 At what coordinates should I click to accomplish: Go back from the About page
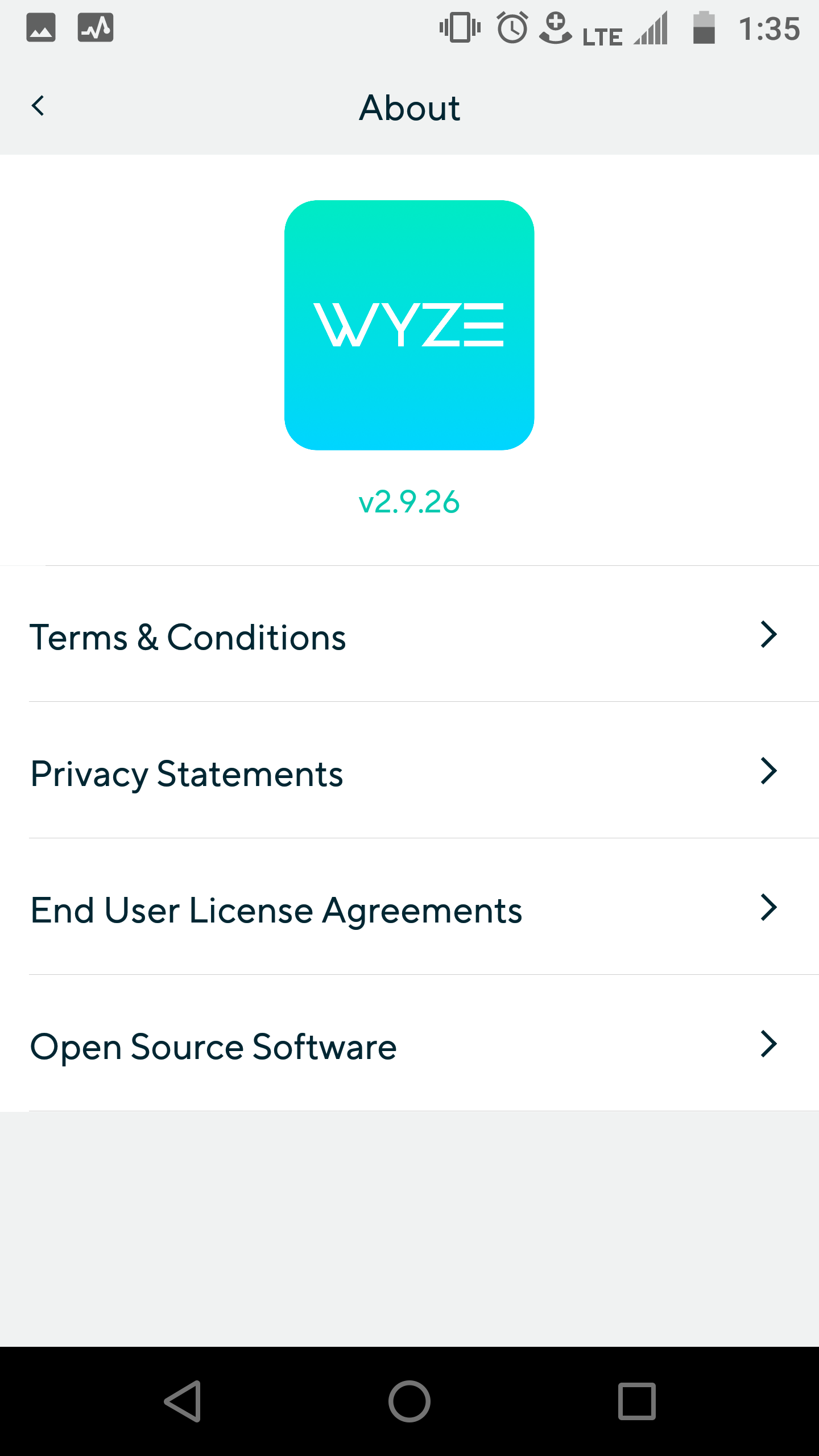(38, 106)
